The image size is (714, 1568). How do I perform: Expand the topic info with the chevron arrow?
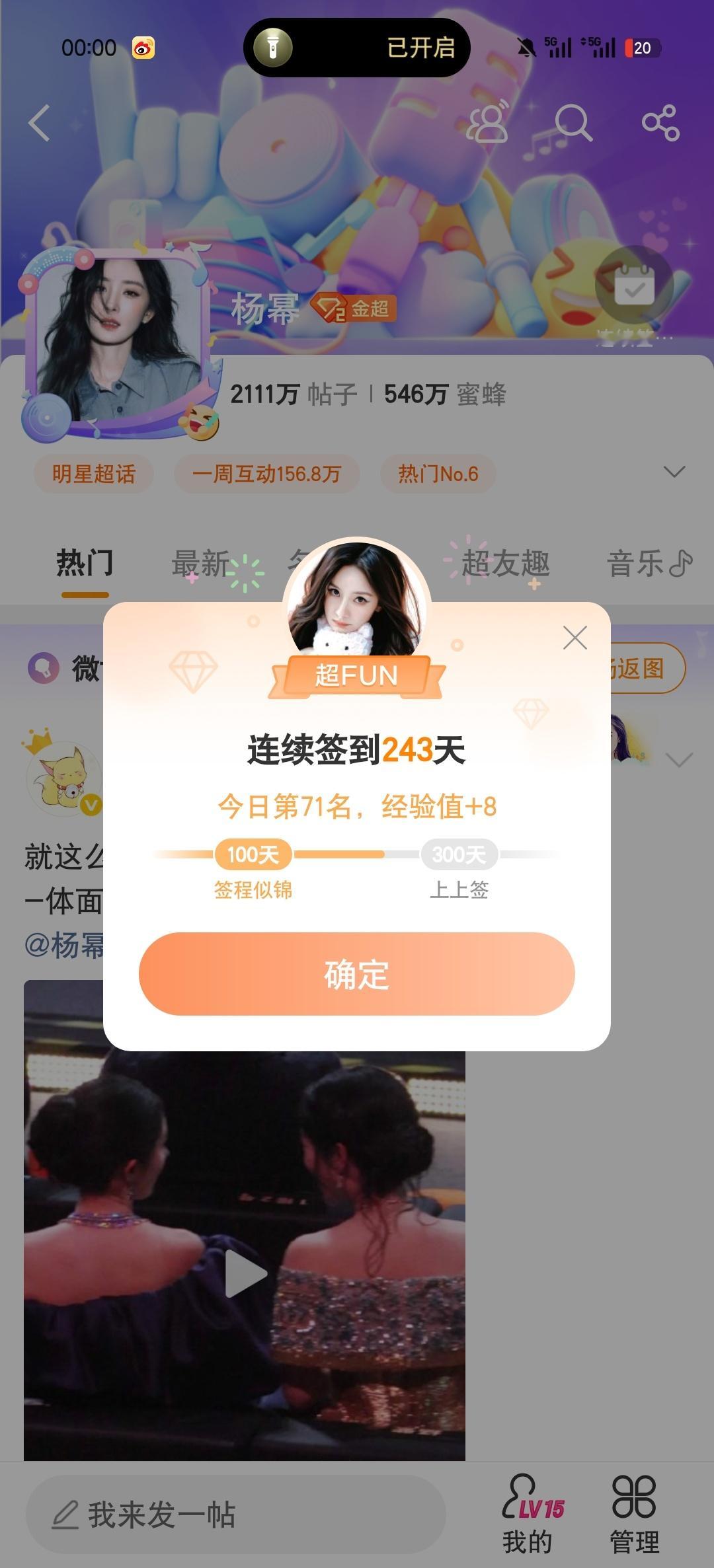(674, 472)
